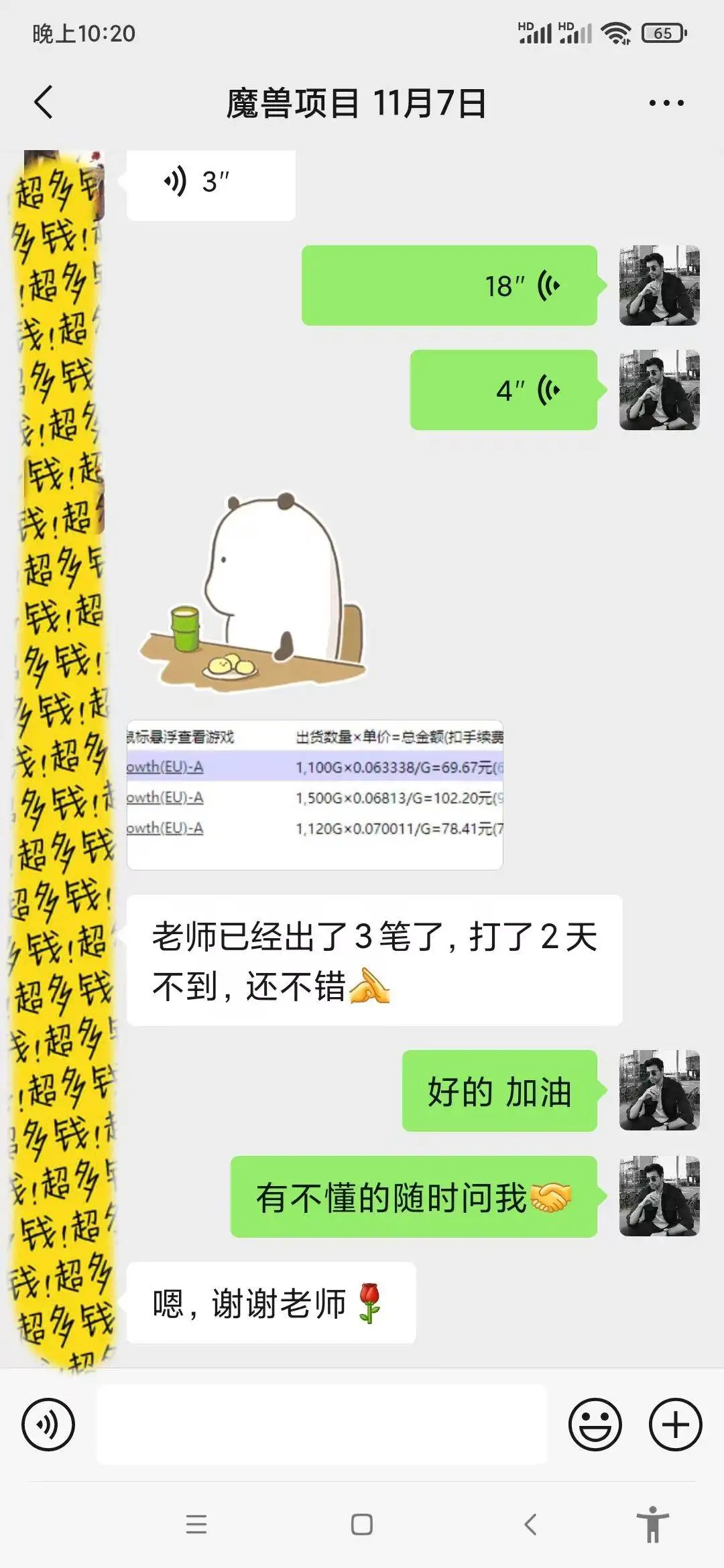The height and width of the screenshot is (1568, 724).
Task: Tap the chat title 魔兽项目 11月7日
Action: tap(357, 102)
